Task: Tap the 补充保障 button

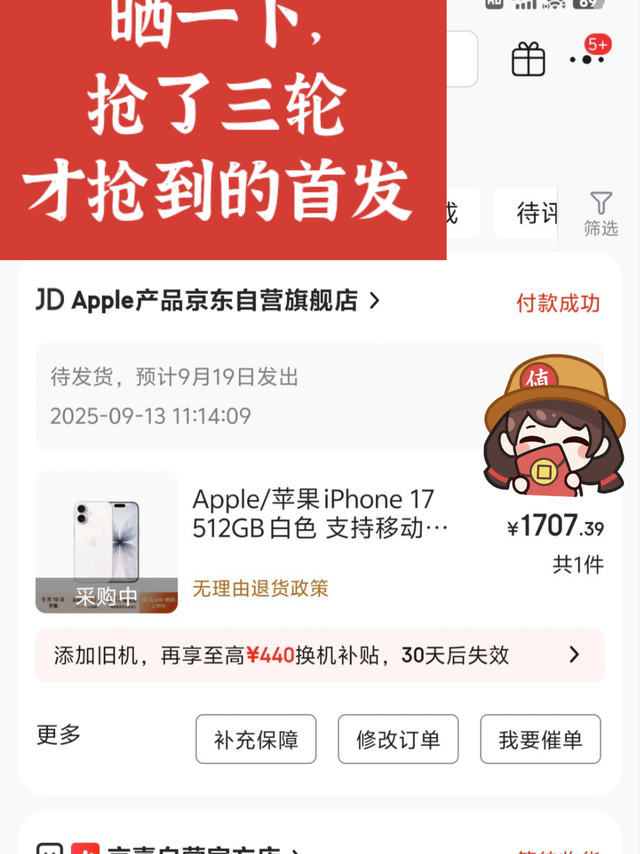Action: point(256,739)
